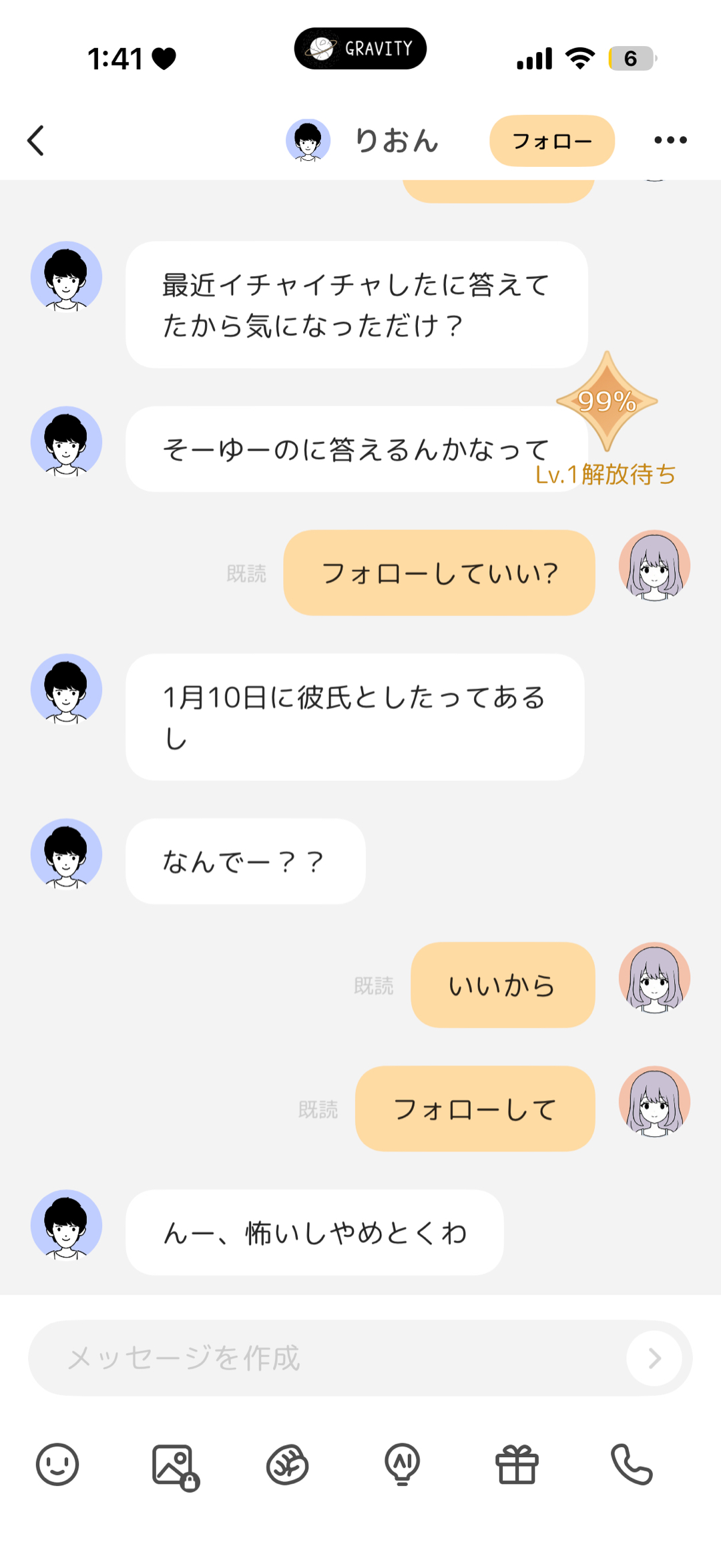The image size is (721, 1568).
Task: Open the three-dot options menu
Action: click(x=670, y=140)
